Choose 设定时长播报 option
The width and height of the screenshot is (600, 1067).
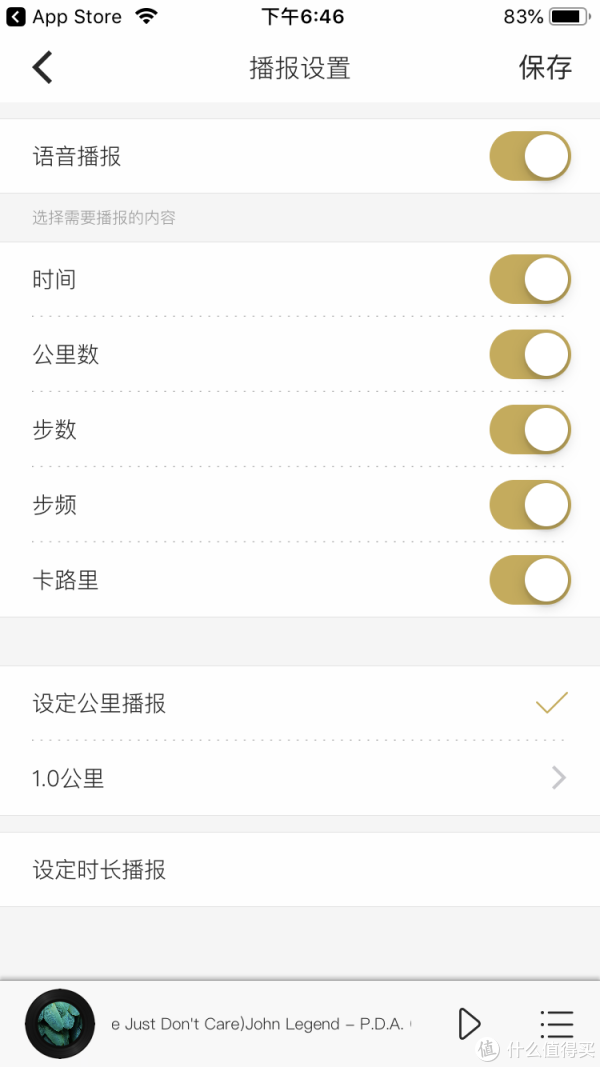[x=300, y=870]
